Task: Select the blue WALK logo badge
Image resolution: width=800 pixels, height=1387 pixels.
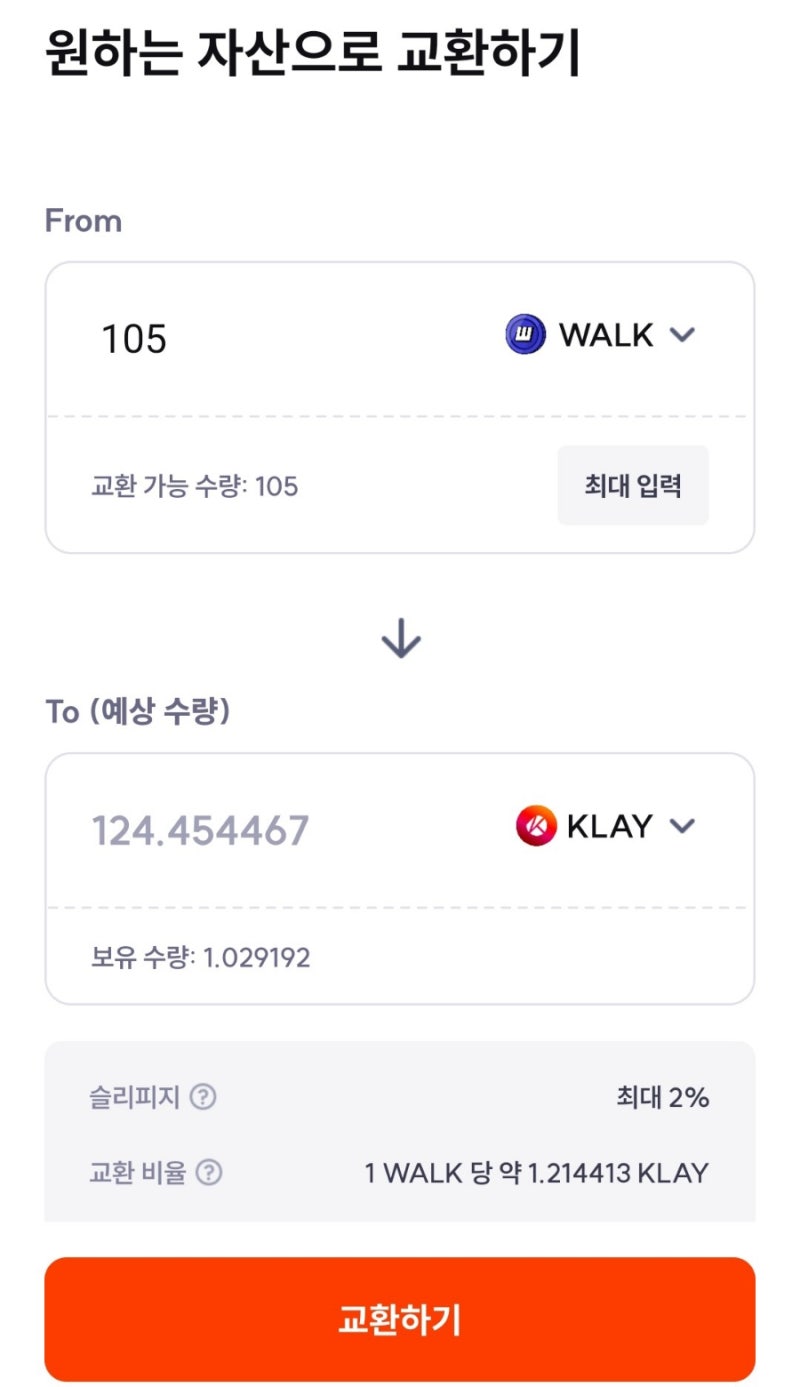Action: click(x=525, y=335)
